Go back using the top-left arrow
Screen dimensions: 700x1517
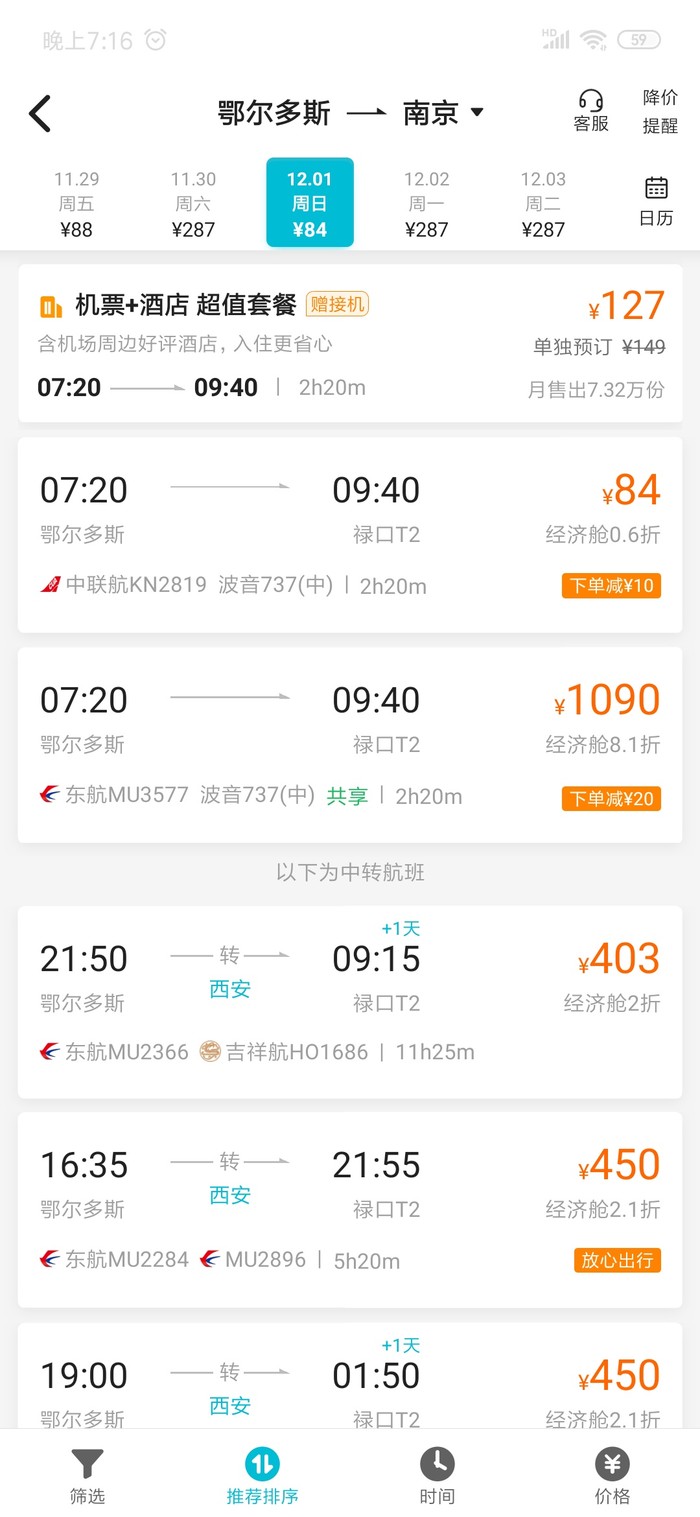click(x=40, y=113)
